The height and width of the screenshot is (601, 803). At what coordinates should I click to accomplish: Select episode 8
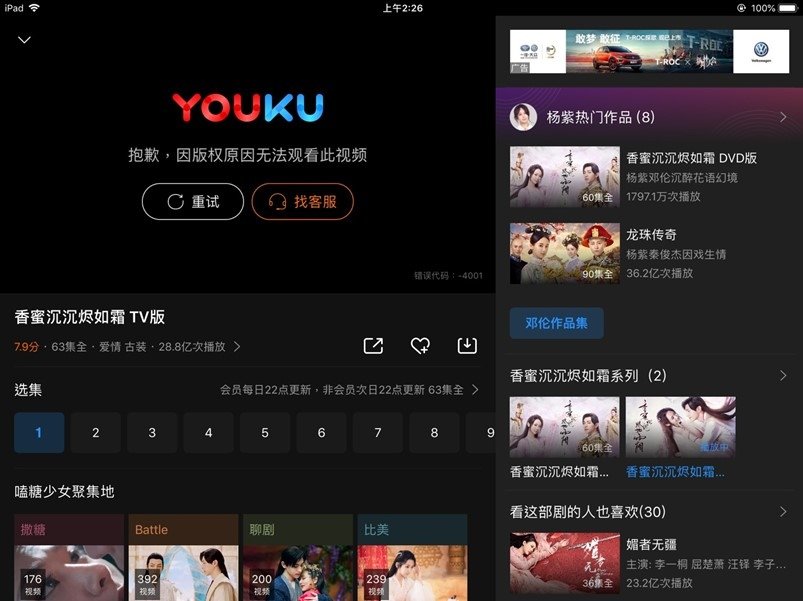[x=434, y=433]
